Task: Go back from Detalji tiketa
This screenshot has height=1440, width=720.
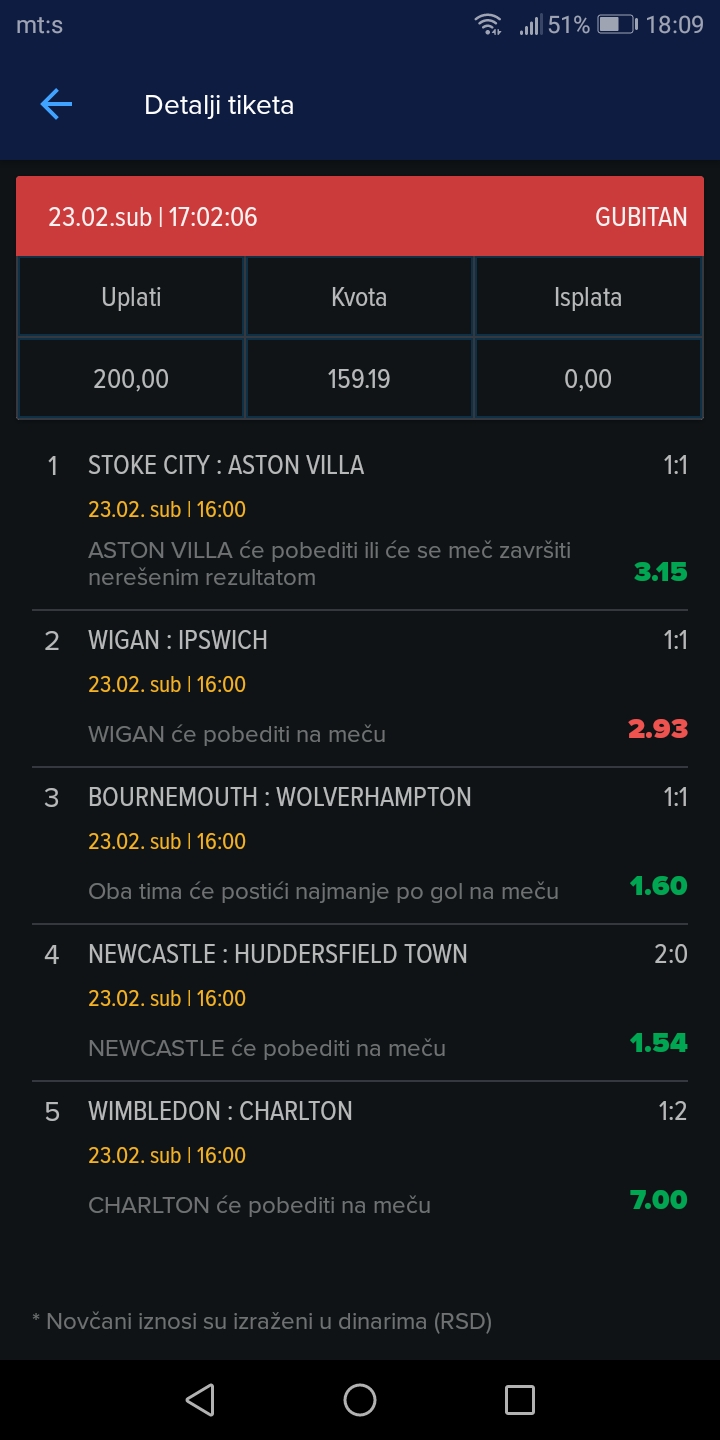Action: tap(56, 104)
